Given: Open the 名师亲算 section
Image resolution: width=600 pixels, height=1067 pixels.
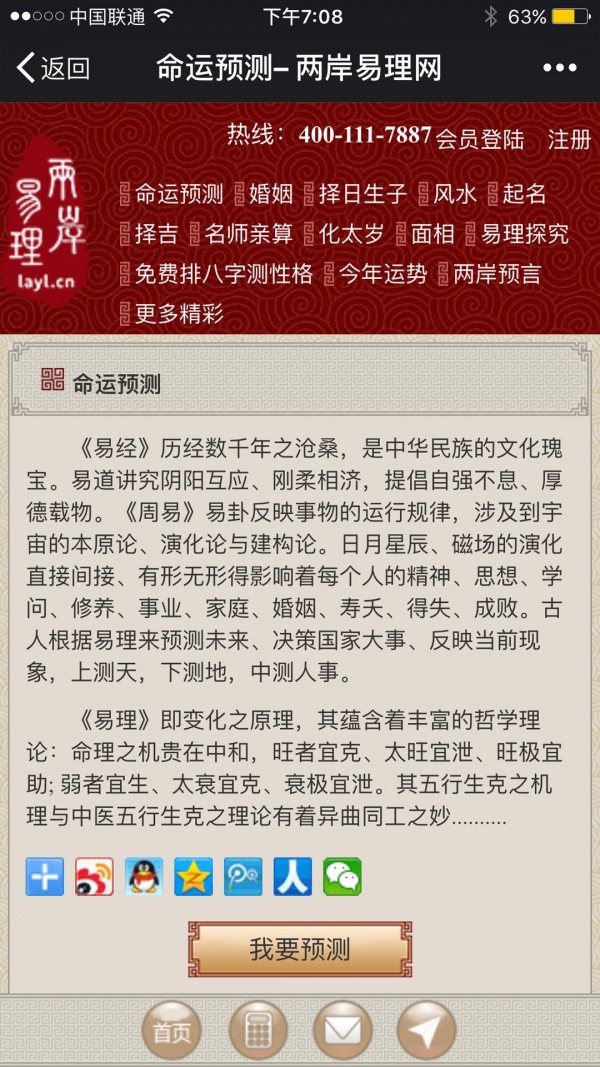Looking at the screenshot, I should (x=249, y=234).
